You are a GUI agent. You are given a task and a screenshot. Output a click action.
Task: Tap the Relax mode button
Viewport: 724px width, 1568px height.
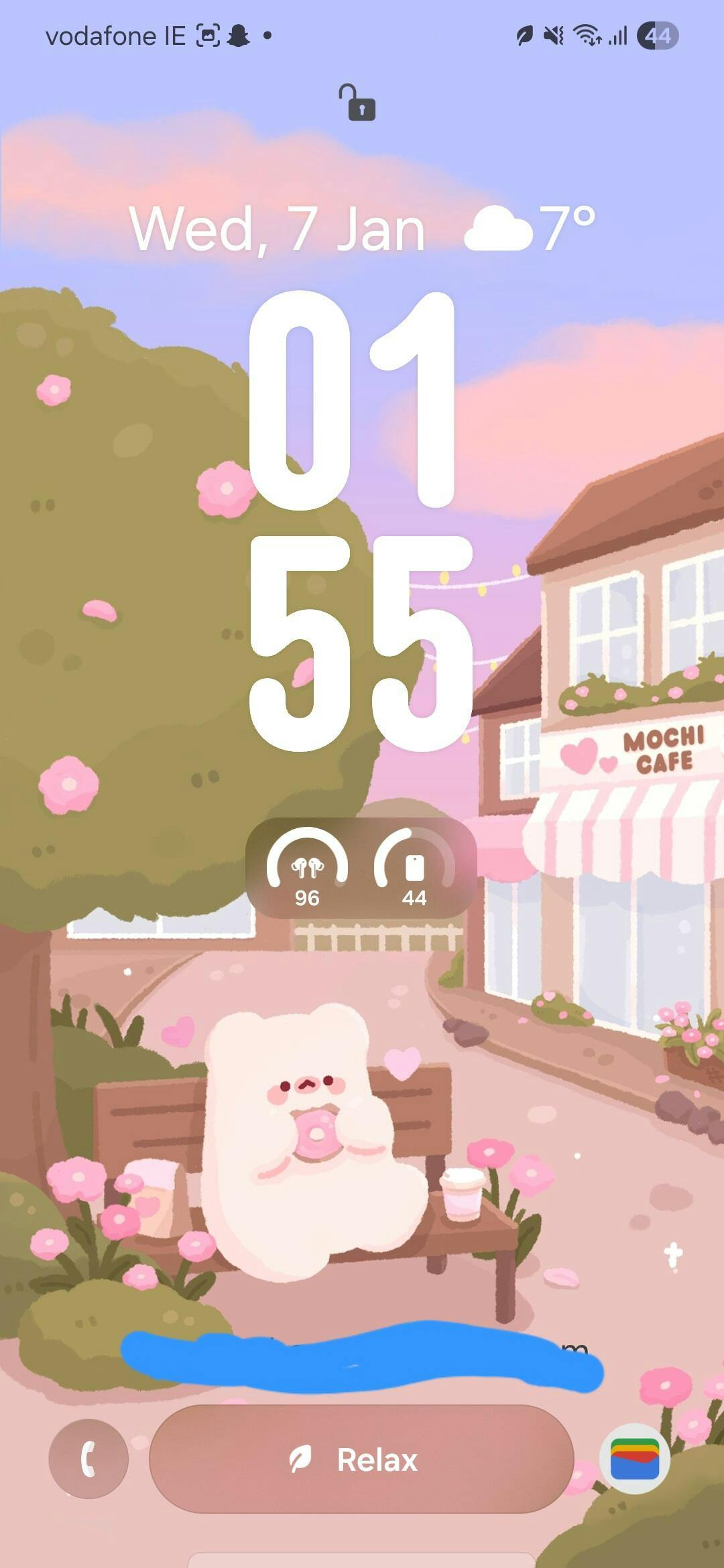pyautogui.click(x=361, y=1459)
